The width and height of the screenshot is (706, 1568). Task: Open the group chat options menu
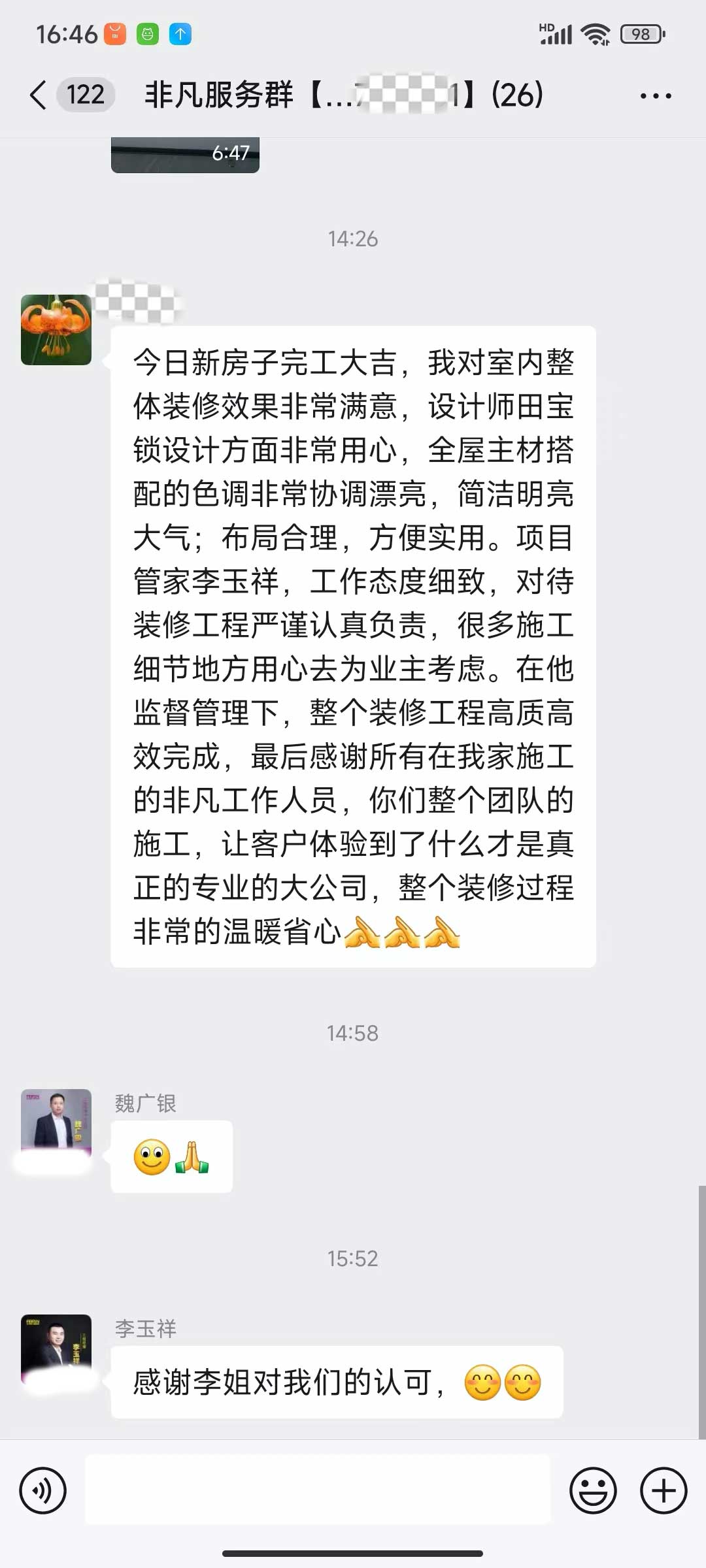point(655,96)
